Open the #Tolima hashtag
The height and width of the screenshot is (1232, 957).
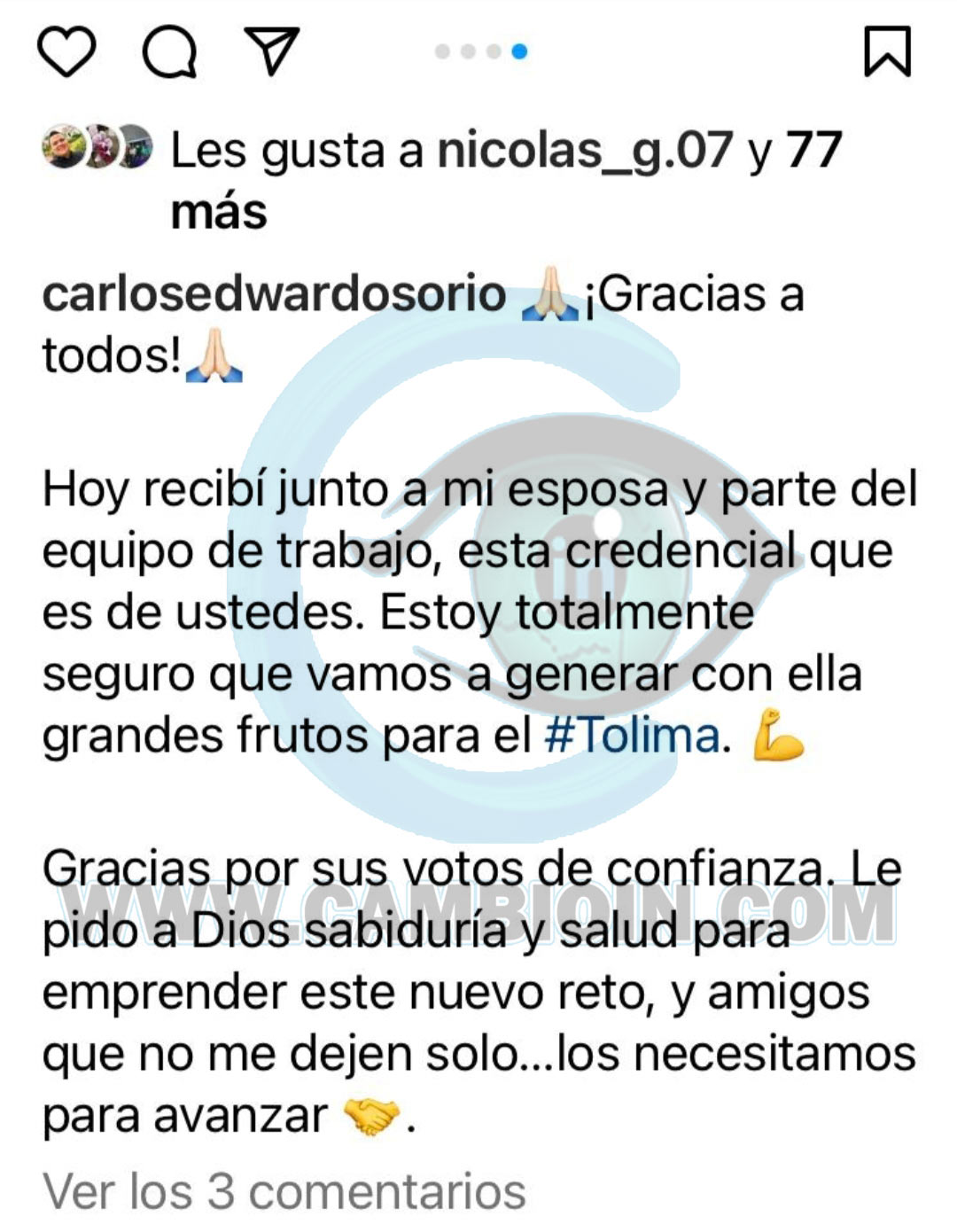point(632,736)
